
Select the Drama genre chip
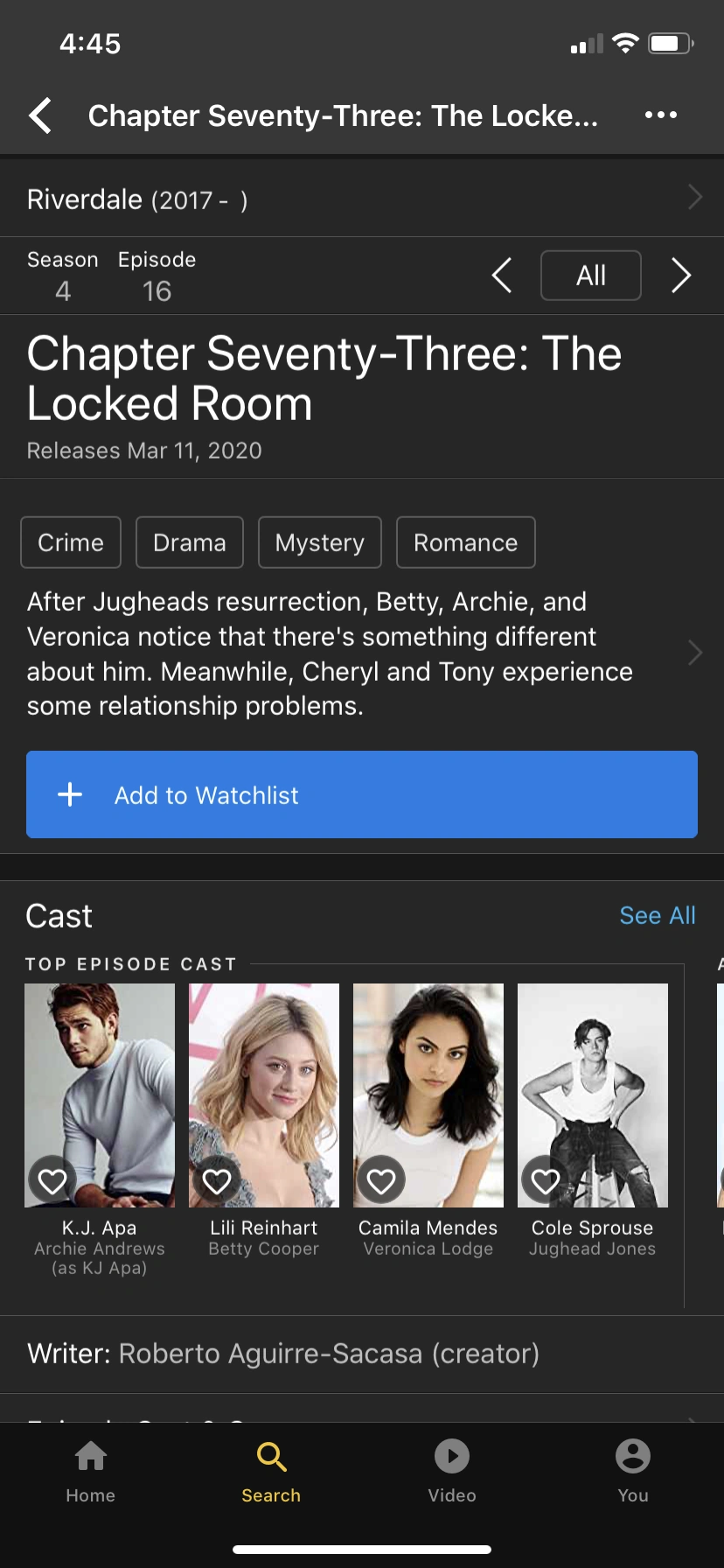click(190, 542)
